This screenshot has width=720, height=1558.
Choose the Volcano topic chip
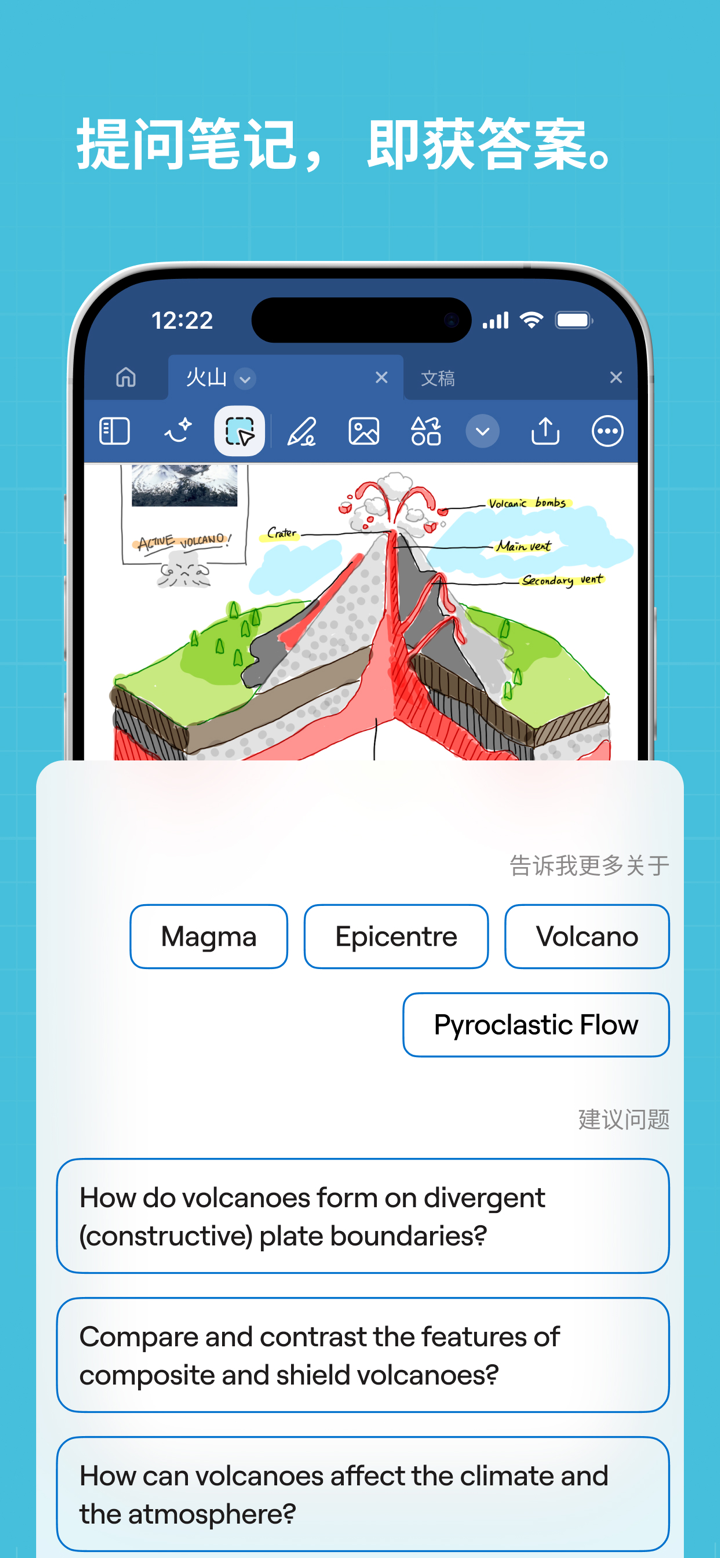(587, 936)
